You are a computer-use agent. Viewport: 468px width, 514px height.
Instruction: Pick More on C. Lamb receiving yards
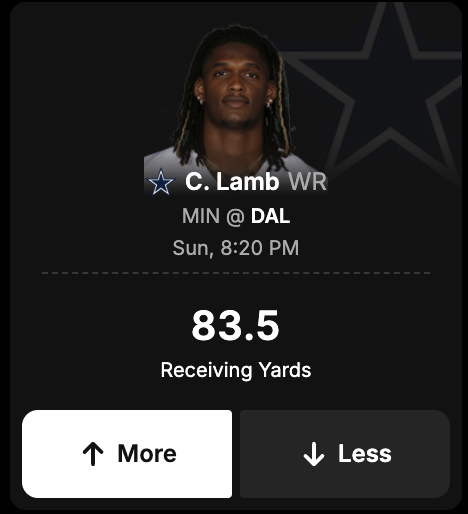click(x=127, y=454)
